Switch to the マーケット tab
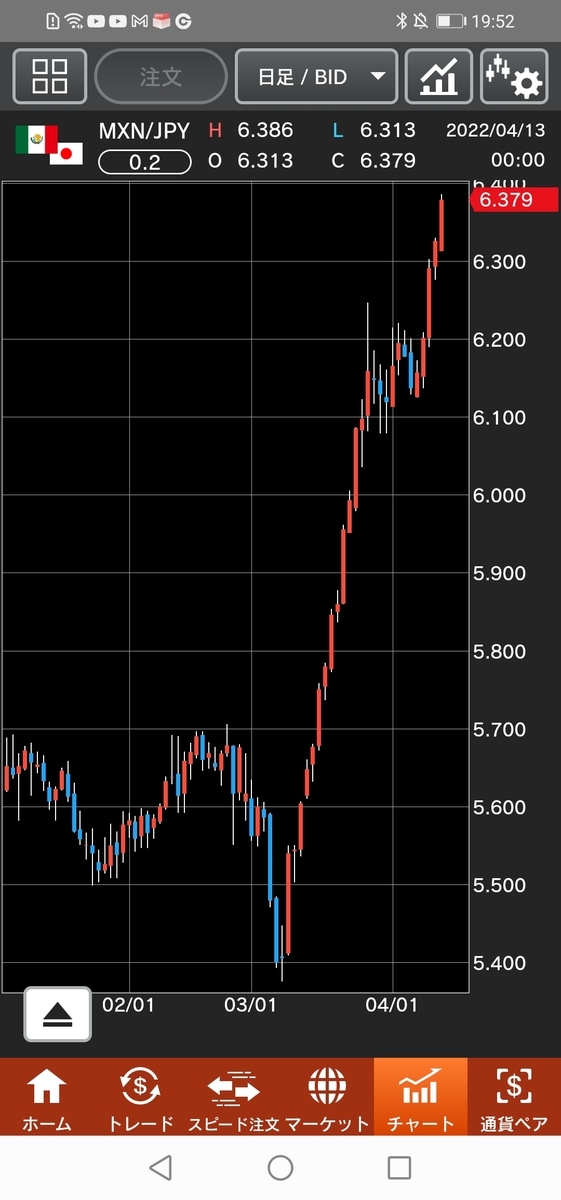This screenshot has height=1200, width=561. (x=327, y=1097)
